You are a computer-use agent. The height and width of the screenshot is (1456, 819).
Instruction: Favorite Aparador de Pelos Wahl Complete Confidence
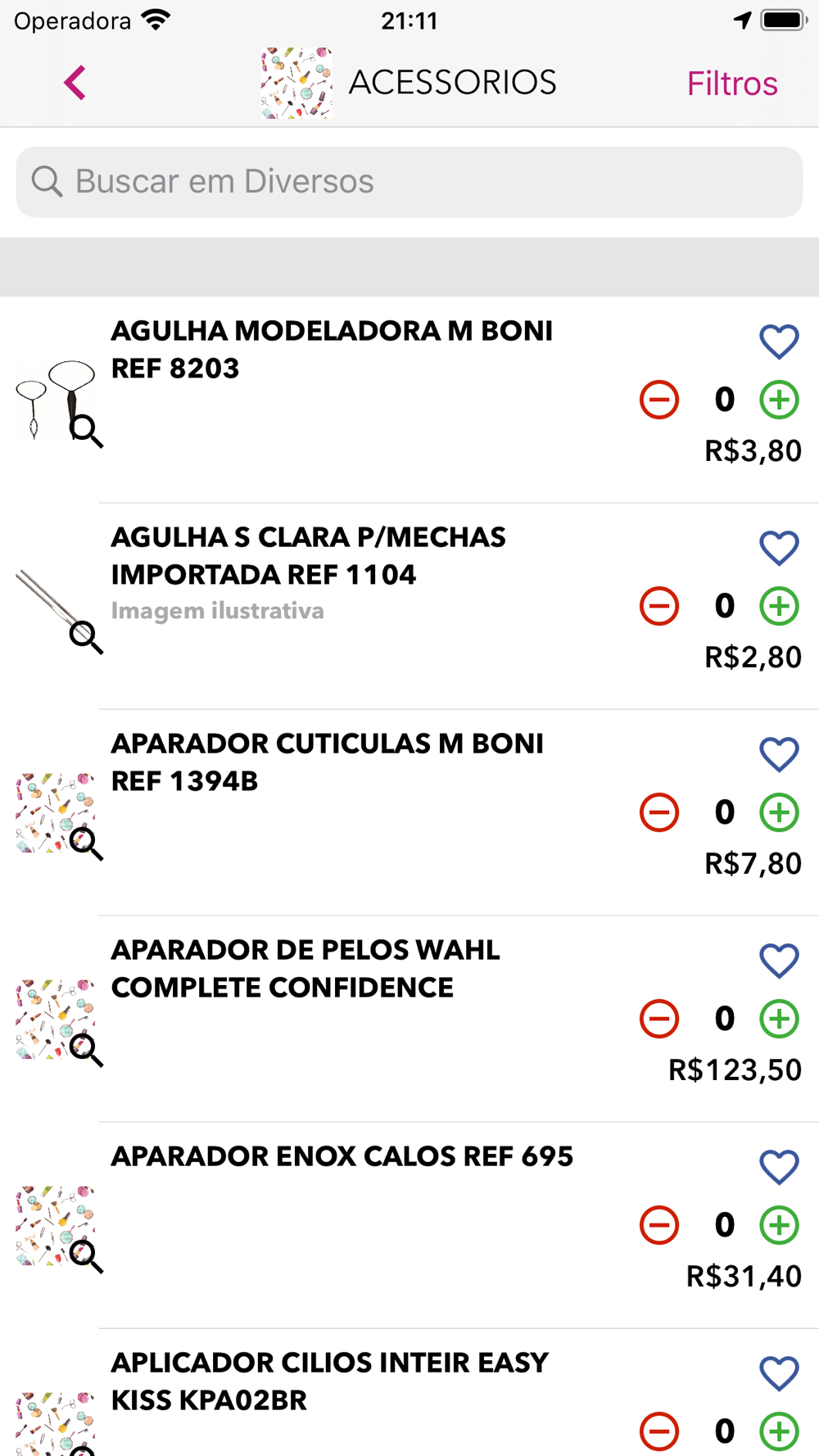[x=779, y=961]
